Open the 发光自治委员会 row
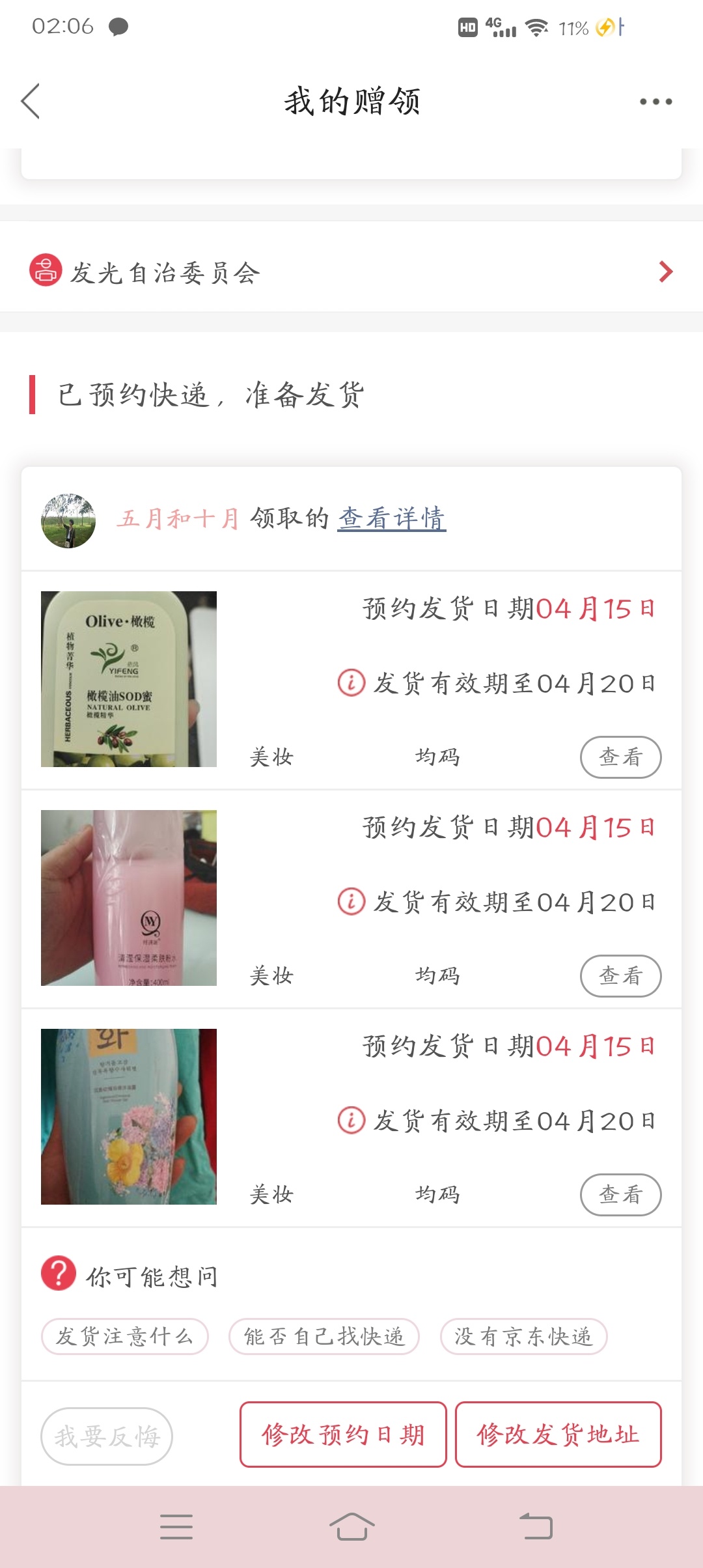This screenshot has width=703, height=1568. (x=351, y=272)
